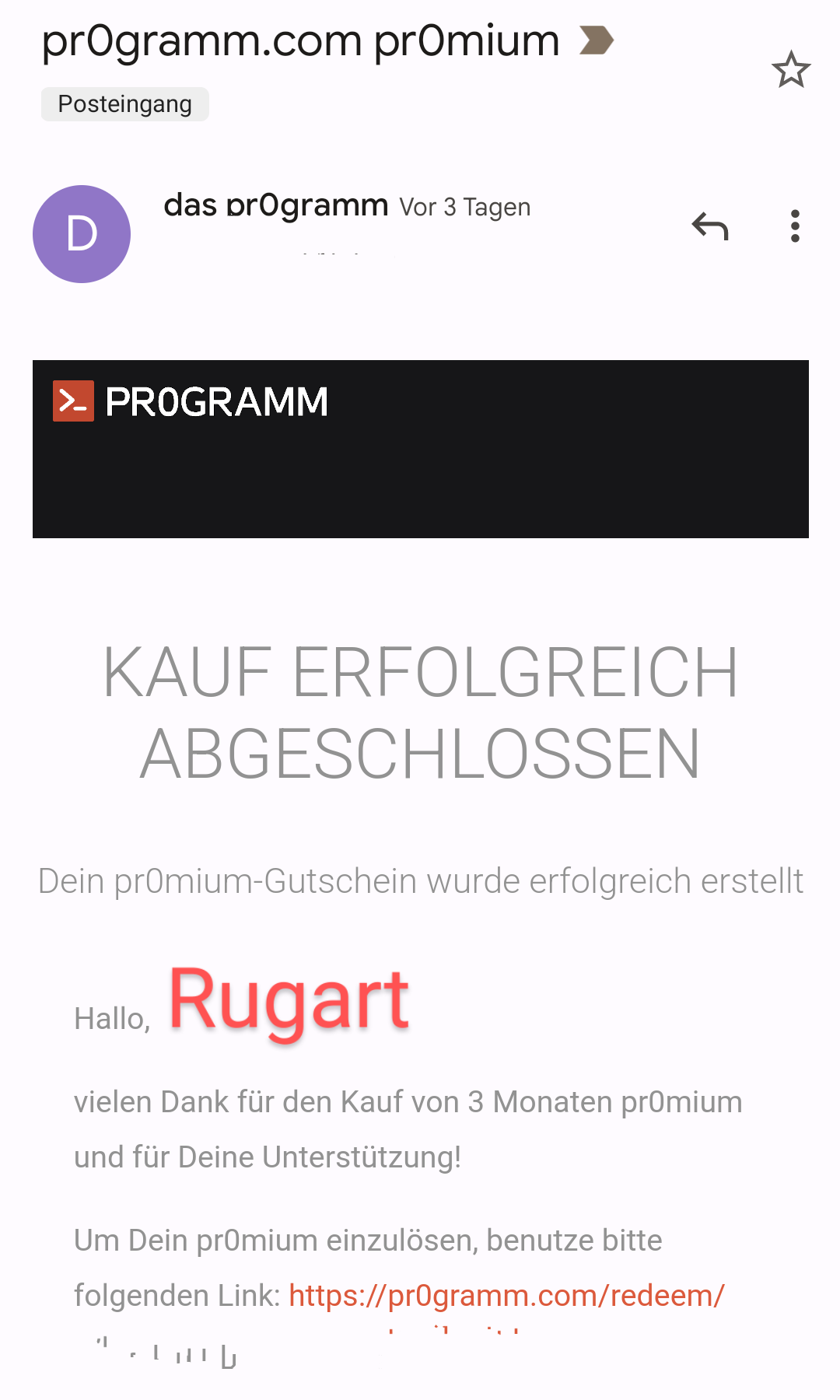The image size is (840, 1400).
Task: Open the pr0gramm.com redeem link
Action: 506,1296
